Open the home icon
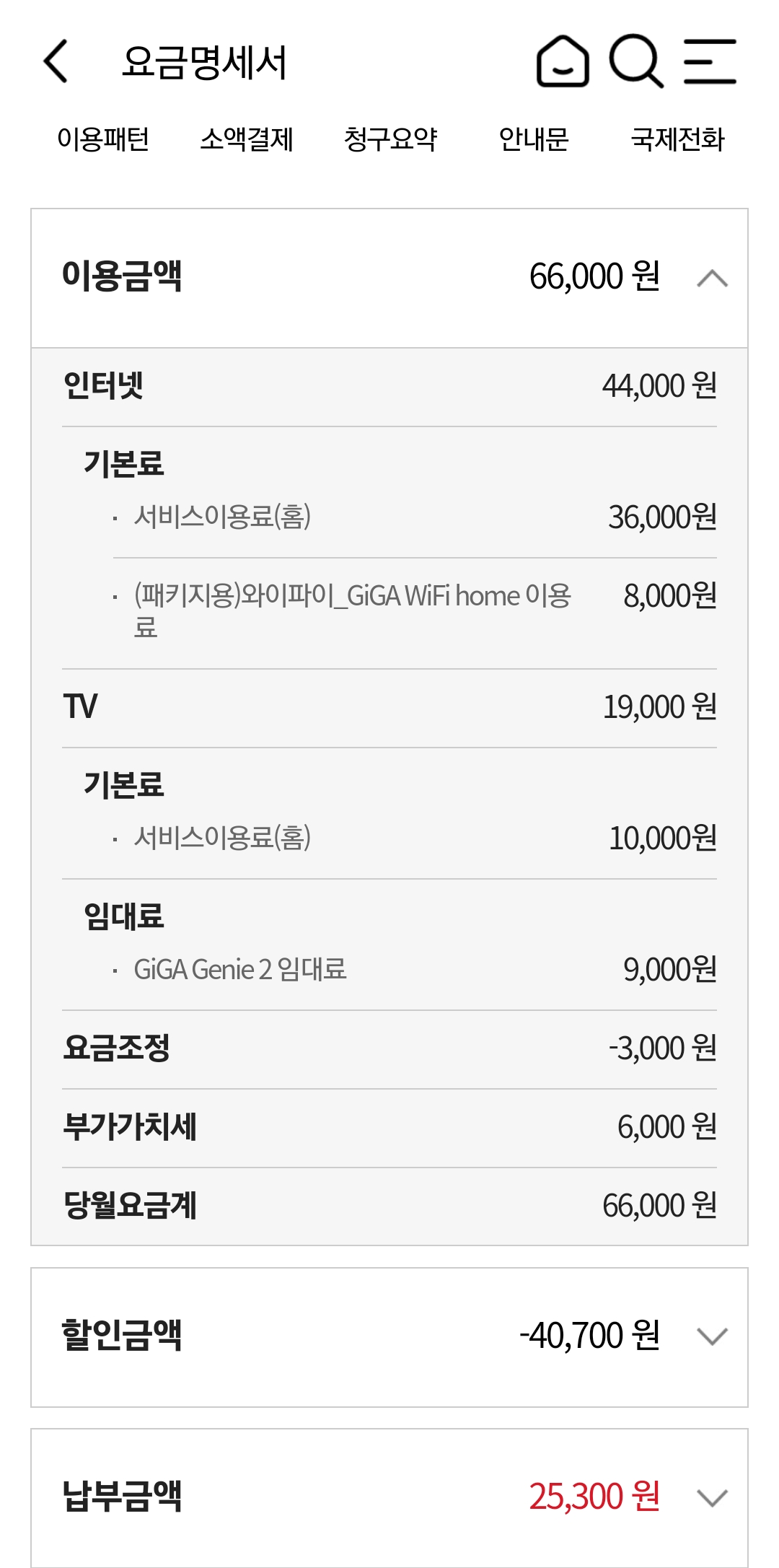The width and height of the screenshot is (779, 1568). 563,62
